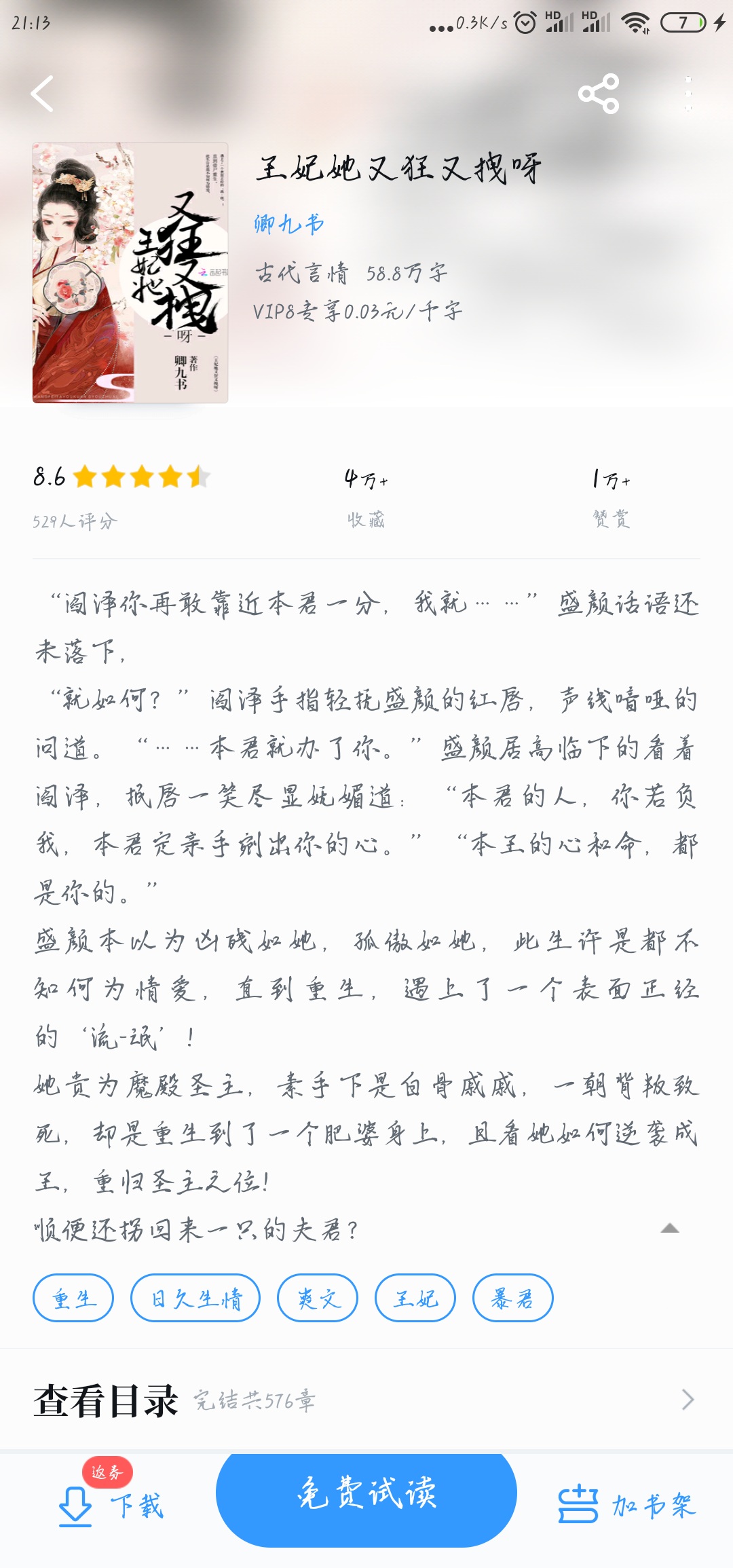Select the 王妃 tag
The image size is (733, 1568).
[415, 1299]
